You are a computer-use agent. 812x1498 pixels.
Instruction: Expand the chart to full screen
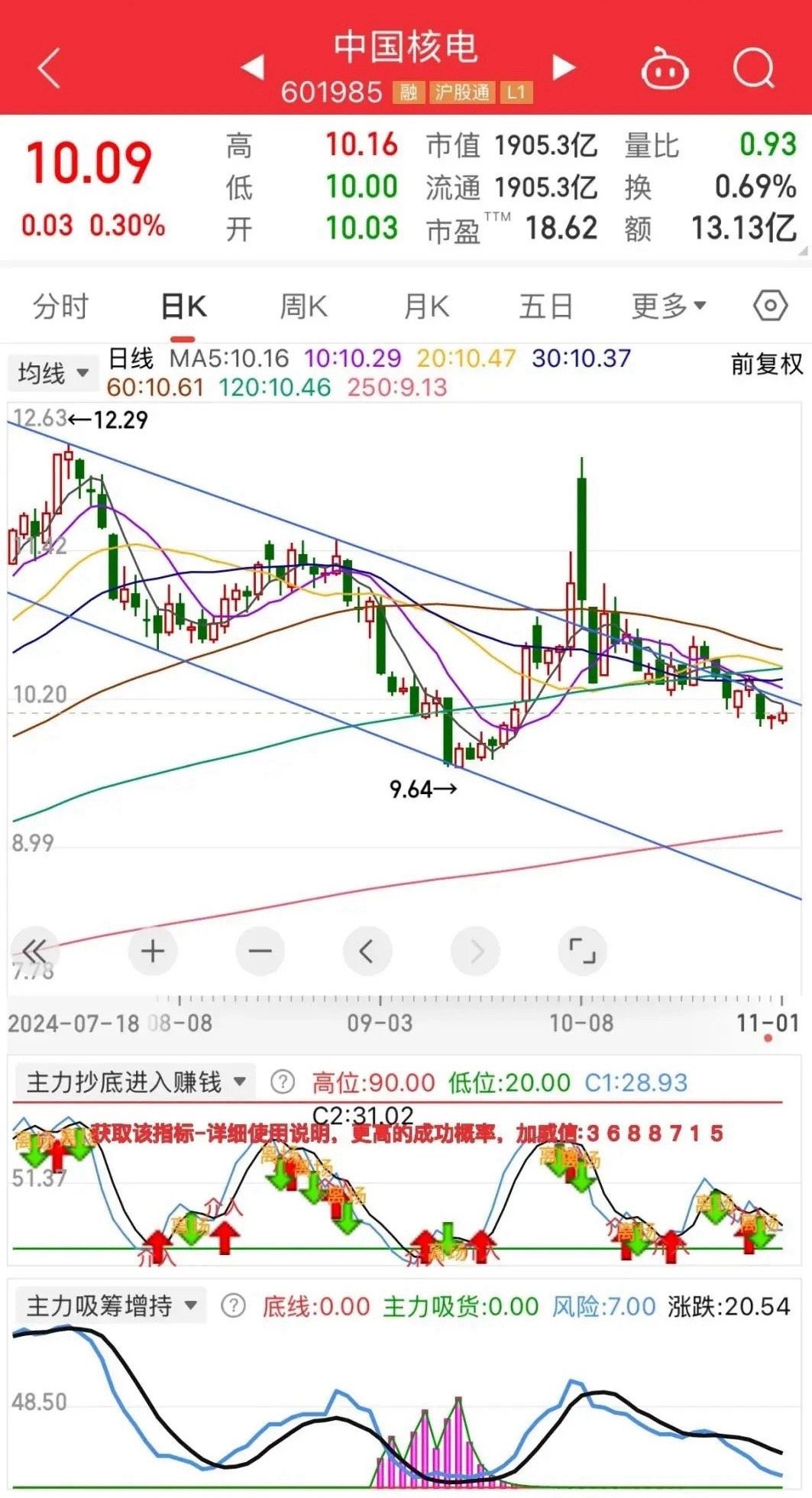(x=582, y=952)
